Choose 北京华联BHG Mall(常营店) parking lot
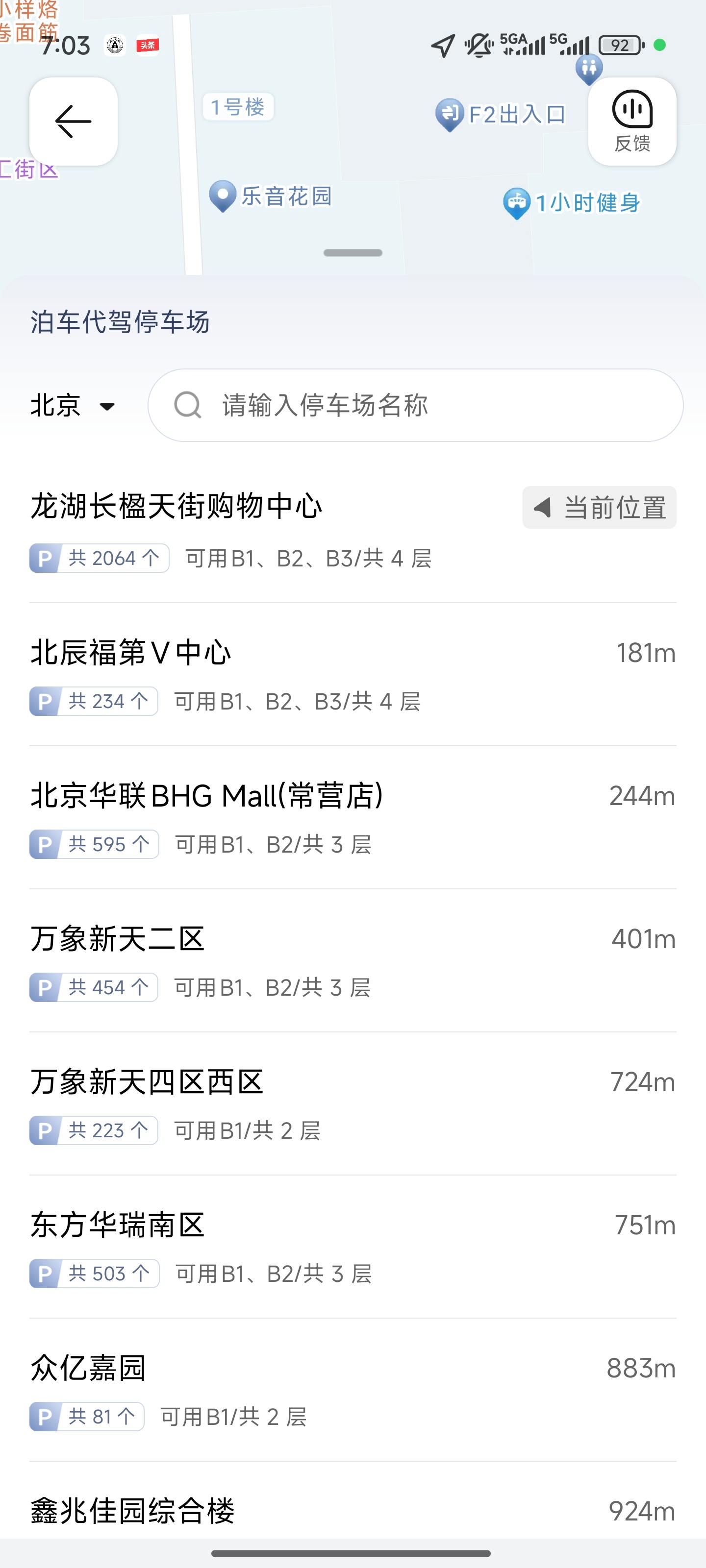 (x=353, y=818)
